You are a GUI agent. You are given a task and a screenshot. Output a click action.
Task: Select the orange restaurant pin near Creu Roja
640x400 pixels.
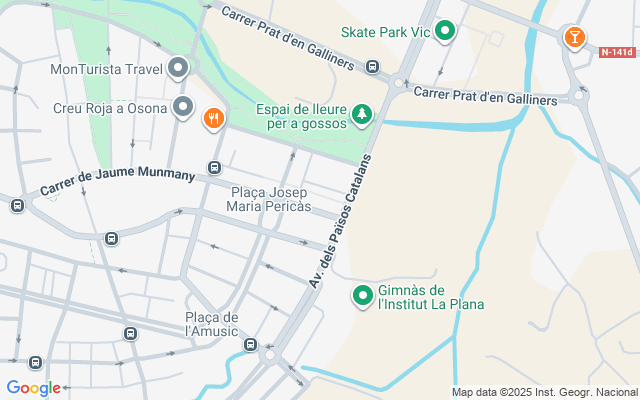click(213, 119)
